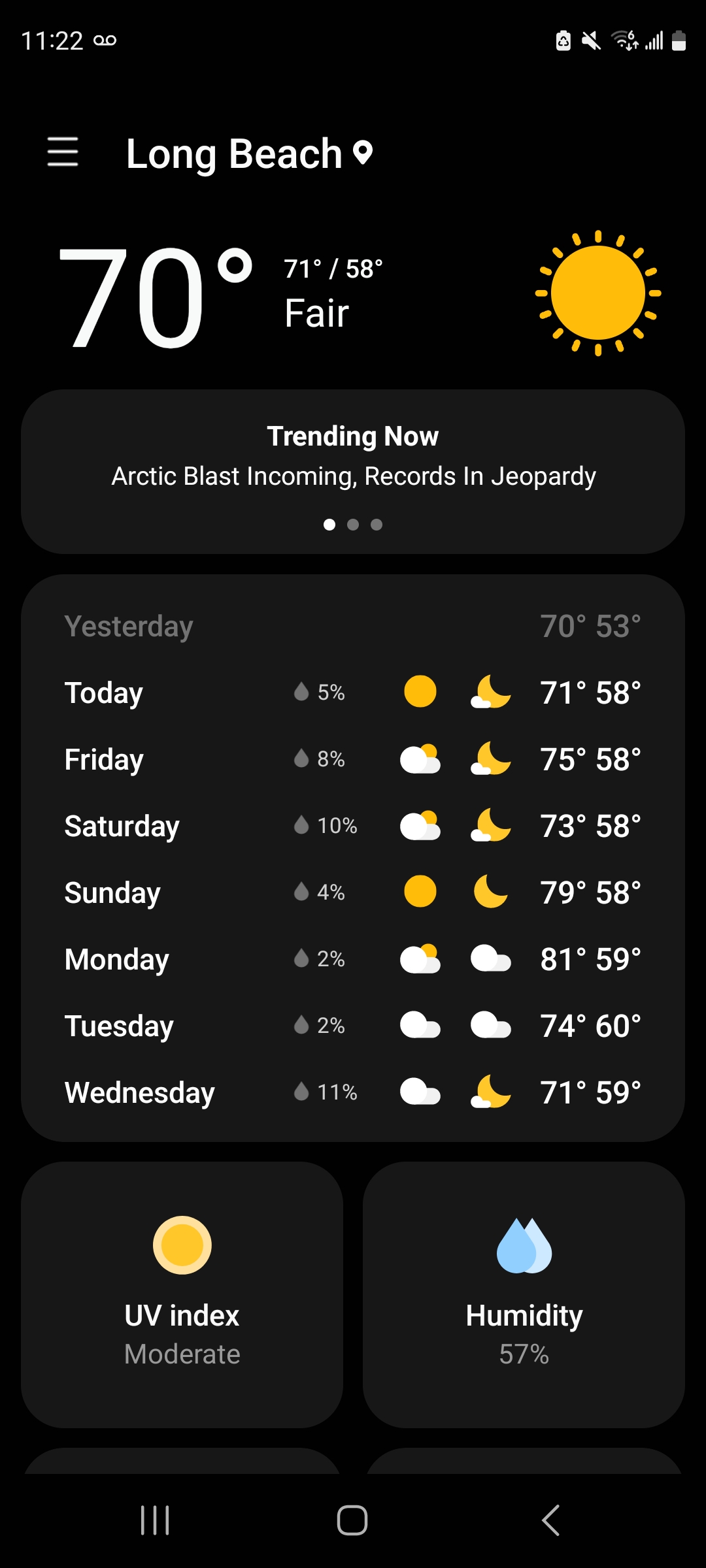Select Saturday's forecast row
The width and height of the screenshot is (706, 1568).
(x=353, y=826)
